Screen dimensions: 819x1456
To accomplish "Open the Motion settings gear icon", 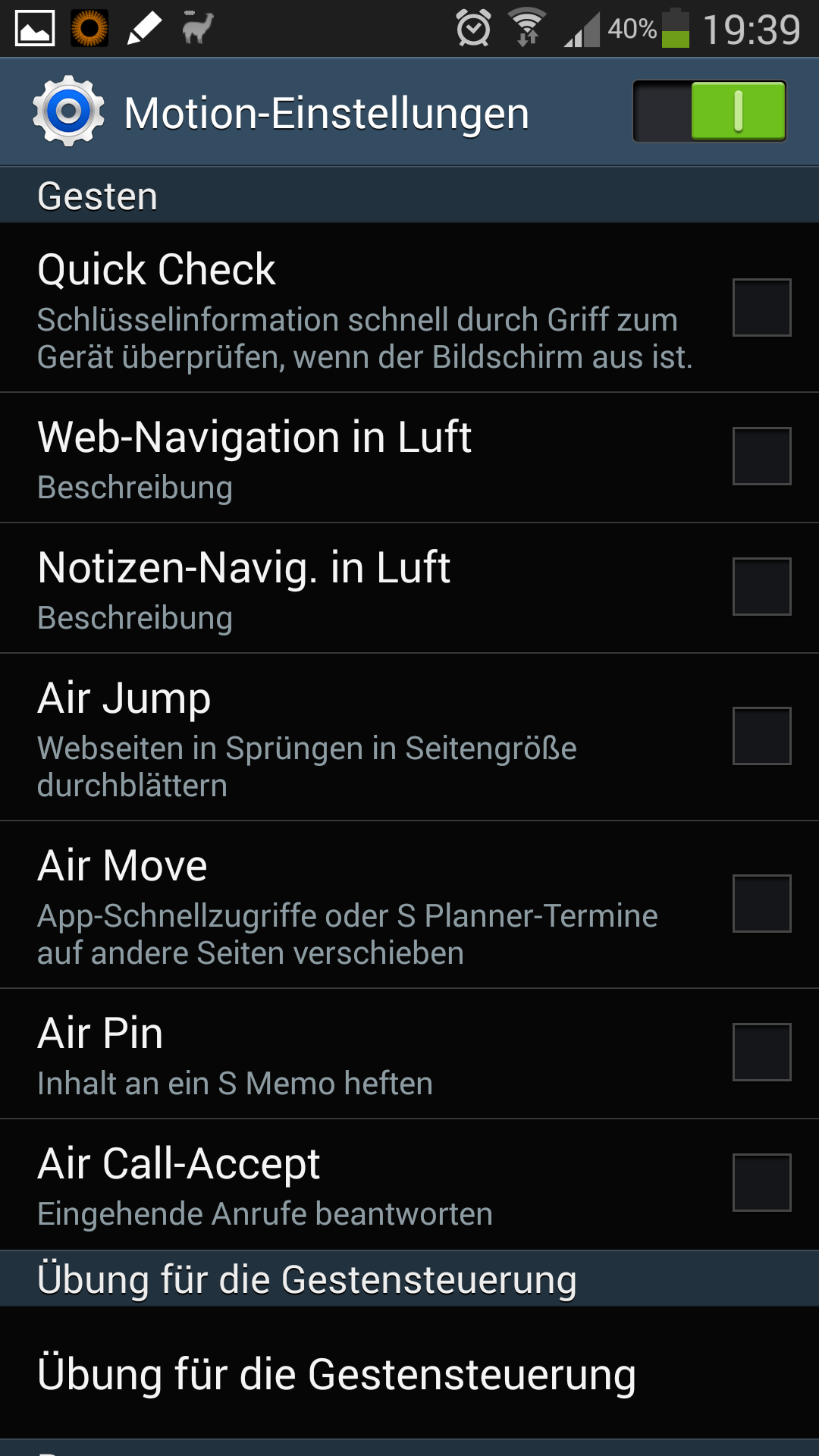I will (x=68, y=111).
